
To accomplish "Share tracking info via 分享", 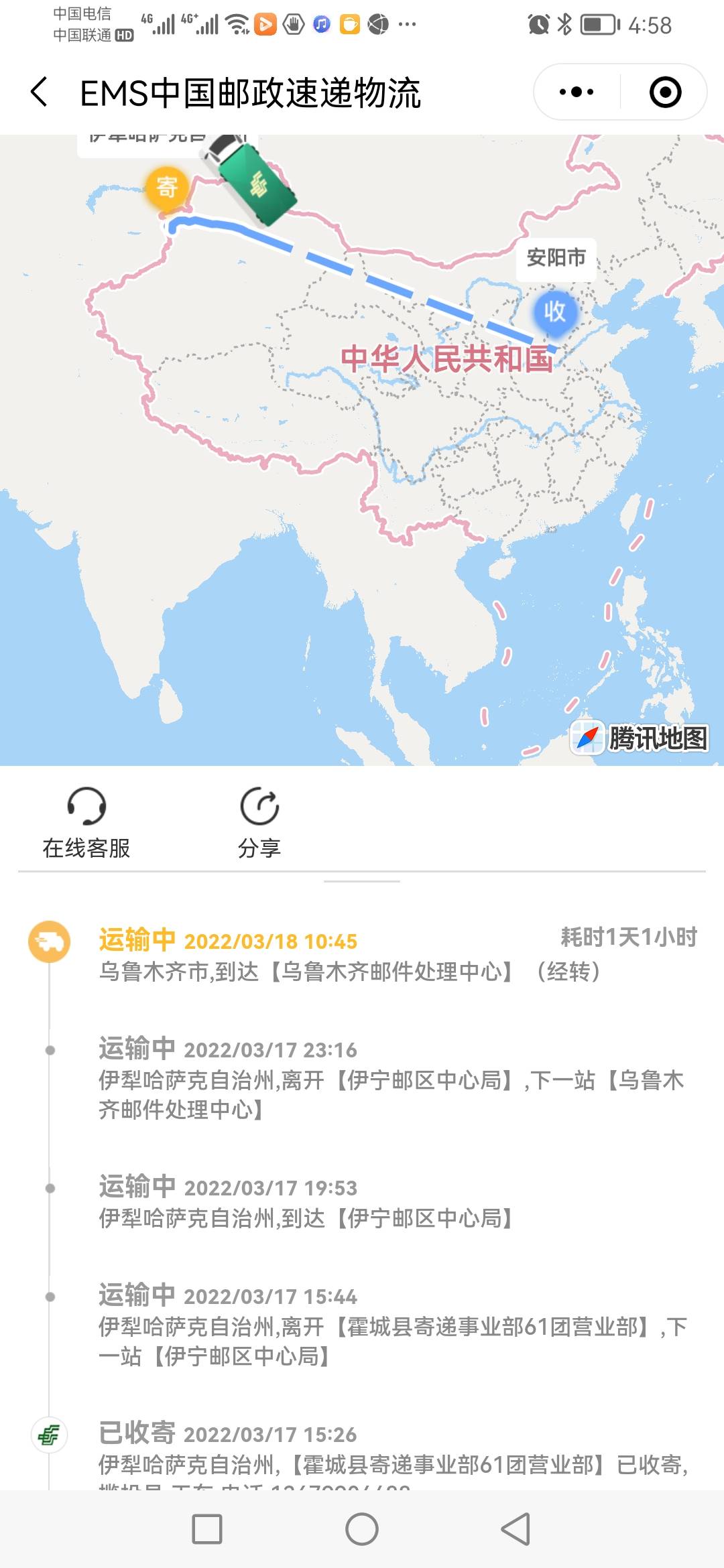I will click(x=259, y=823).
